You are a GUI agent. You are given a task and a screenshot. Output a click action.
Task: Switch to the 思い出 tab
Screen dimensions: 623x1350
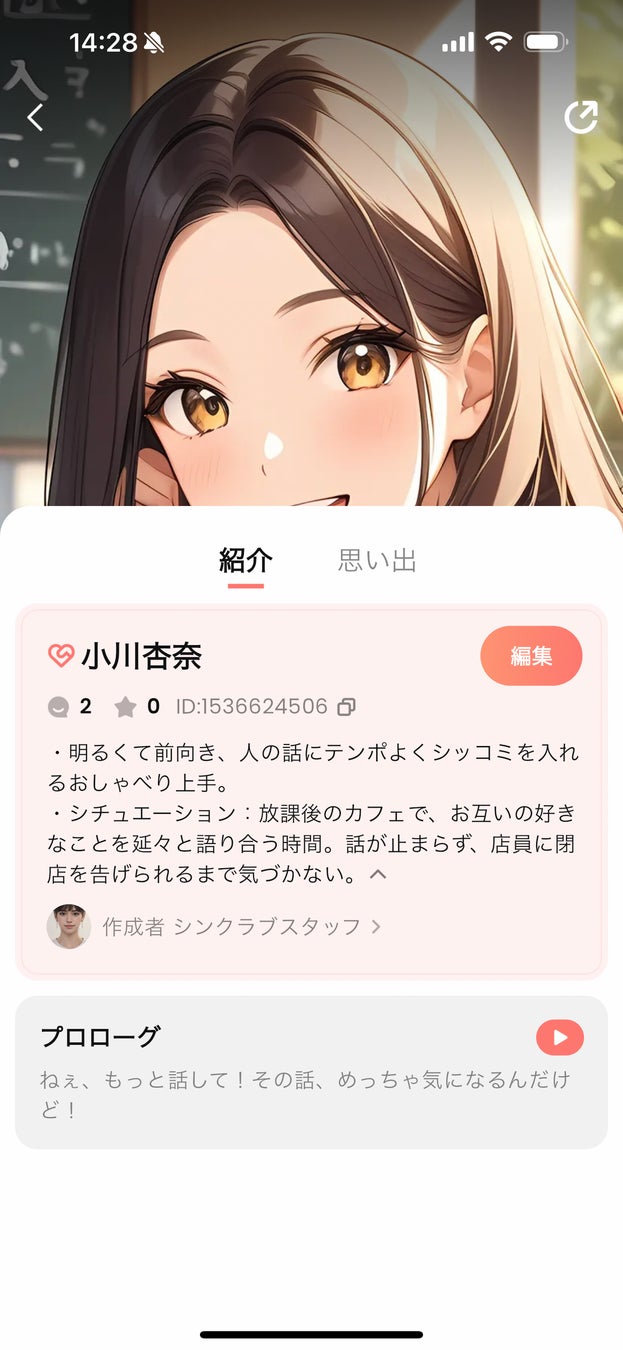point(377,561)
